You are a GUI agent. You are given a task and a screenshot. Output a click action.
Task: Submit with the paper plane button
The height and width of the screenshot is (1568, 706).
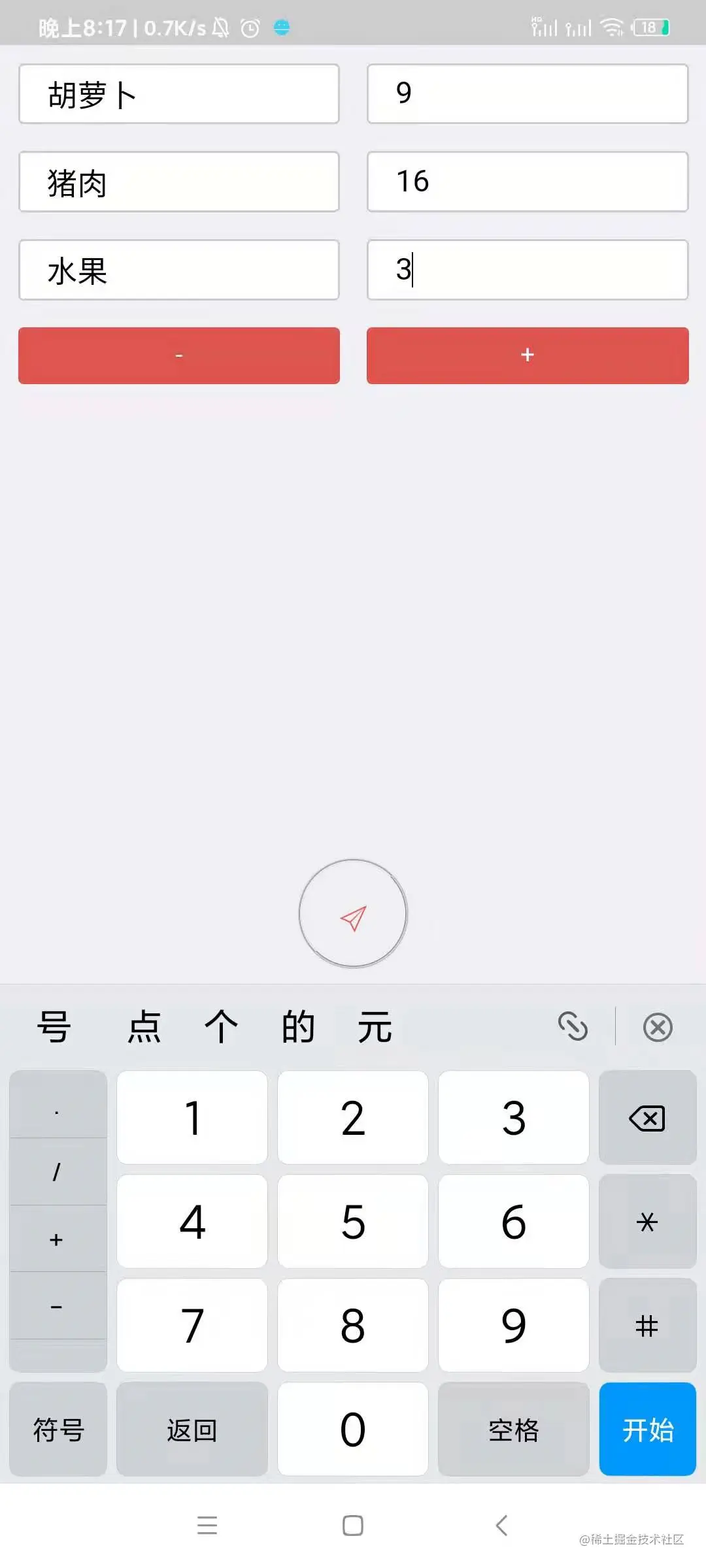tap(353, 913)
